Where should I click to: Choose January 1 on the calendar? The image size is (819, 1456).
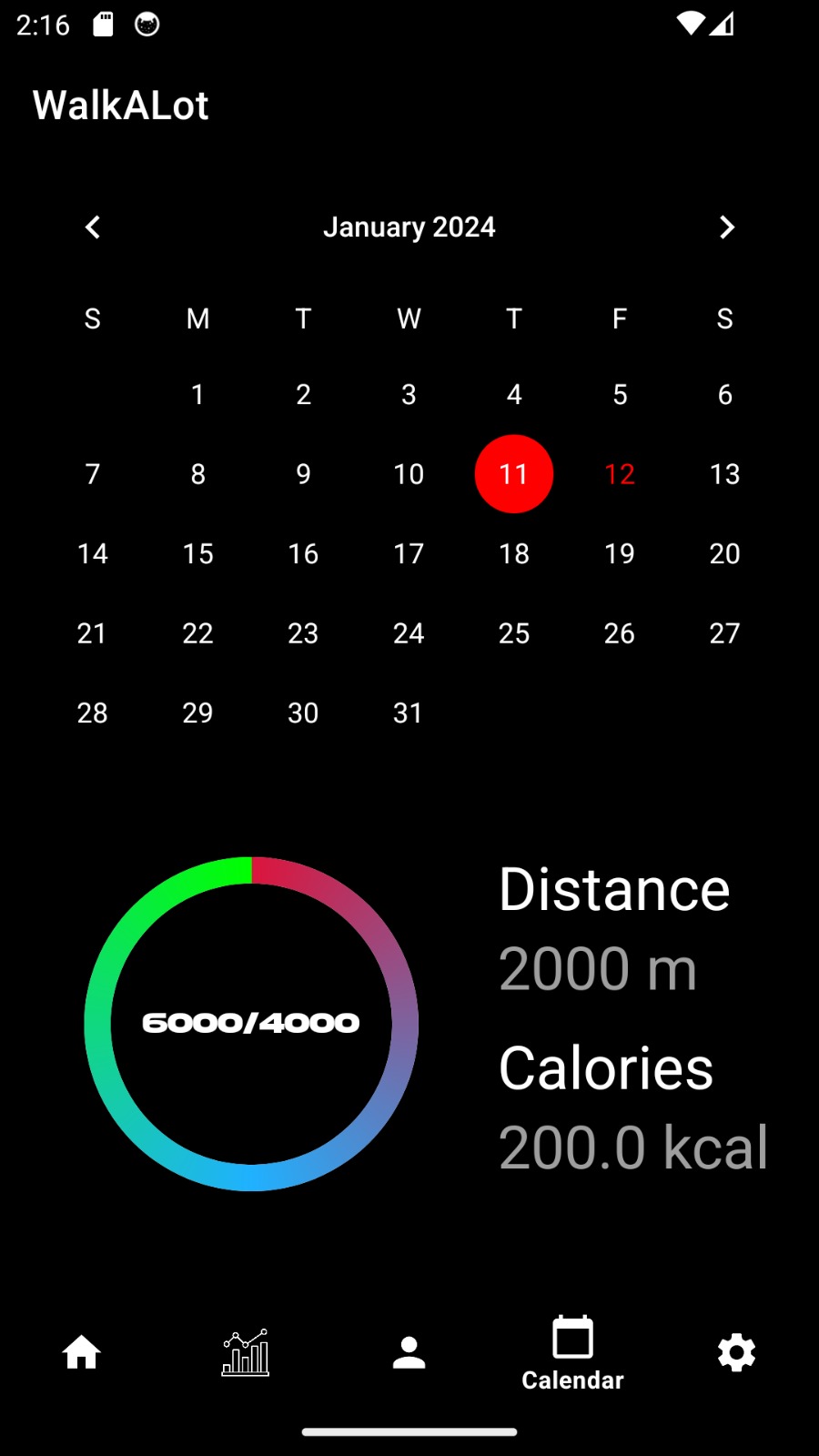pyautogui.click(x=197, y=394)
